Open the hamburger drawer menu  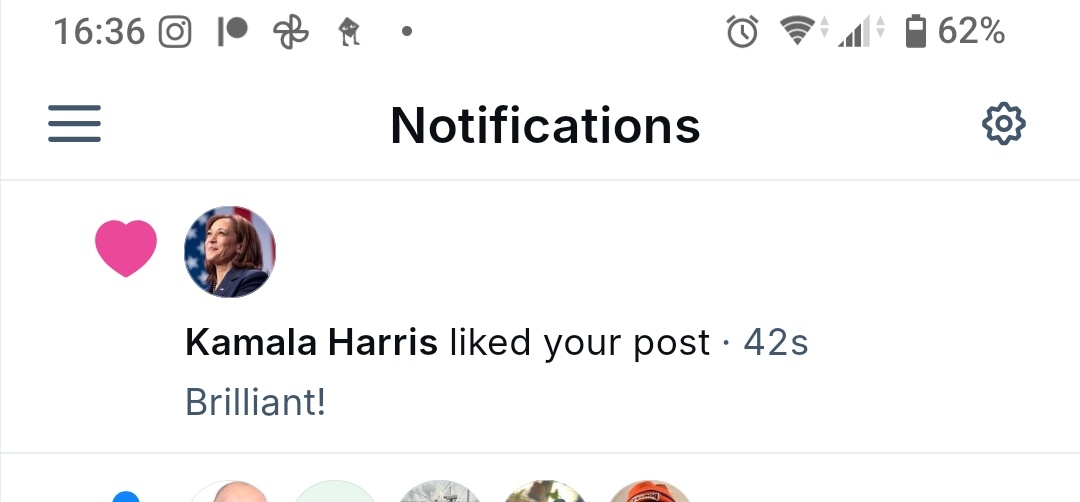(x=75, y=125)
